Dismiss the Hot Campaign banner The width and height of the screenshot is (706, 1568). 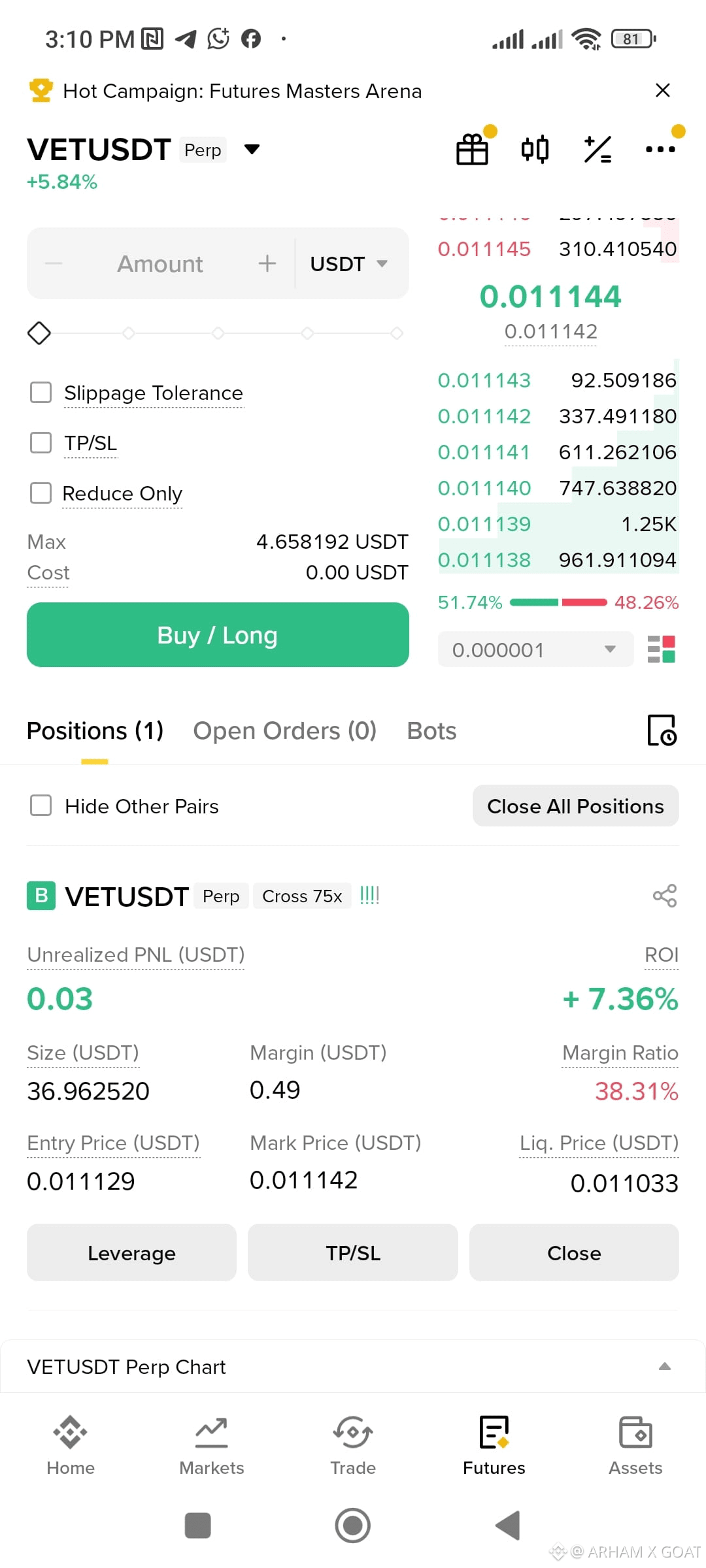click(662, 90)
